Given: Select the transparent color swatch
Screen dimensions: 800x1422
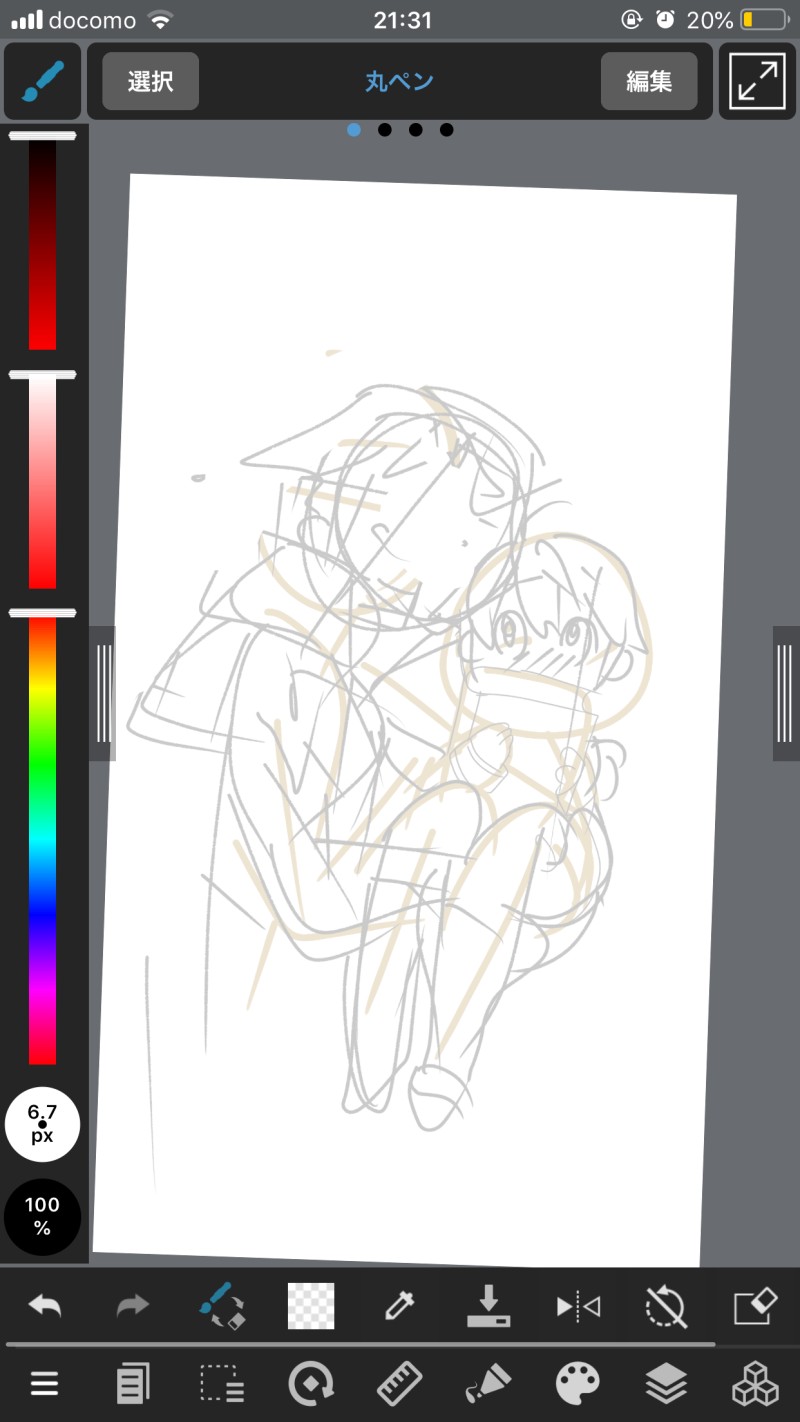Looking at the screenshot, I should coord(311,1306).
